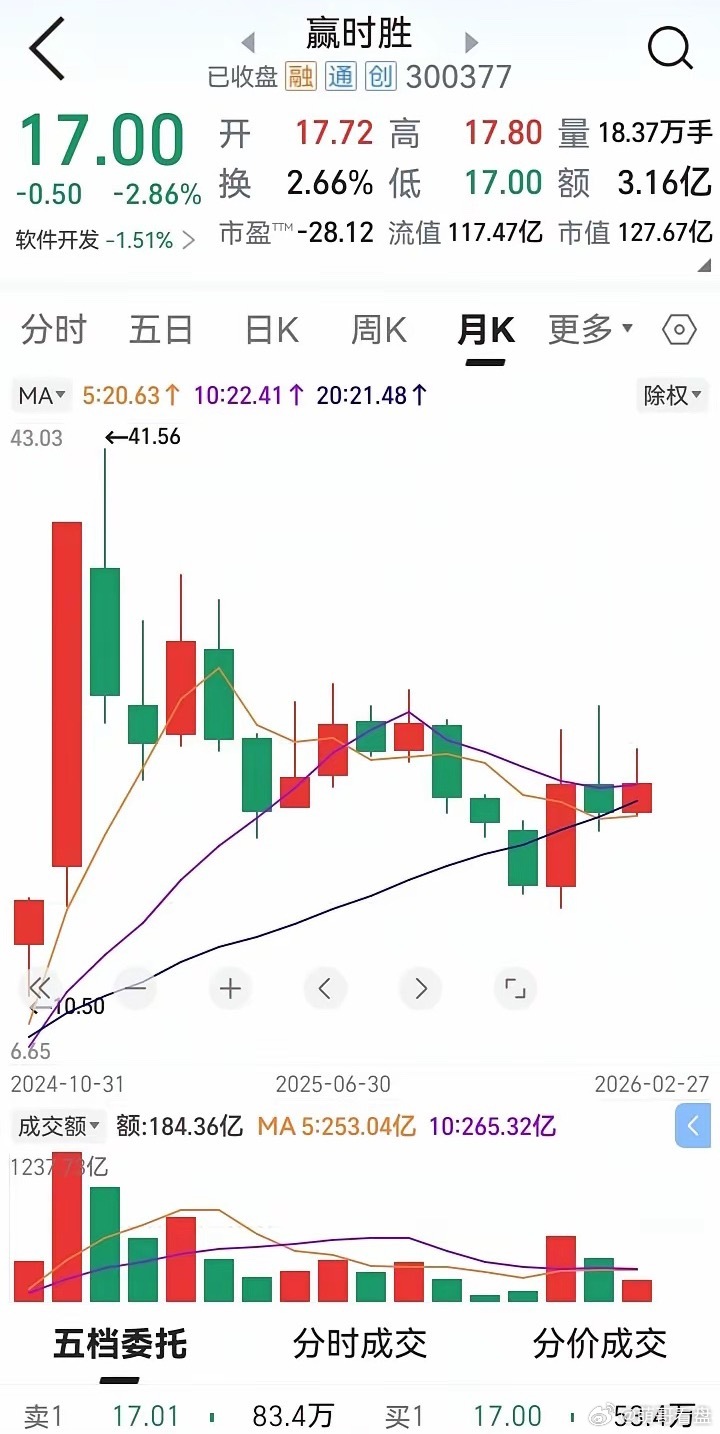Click the settings gear beside 更多

point(678,330)
